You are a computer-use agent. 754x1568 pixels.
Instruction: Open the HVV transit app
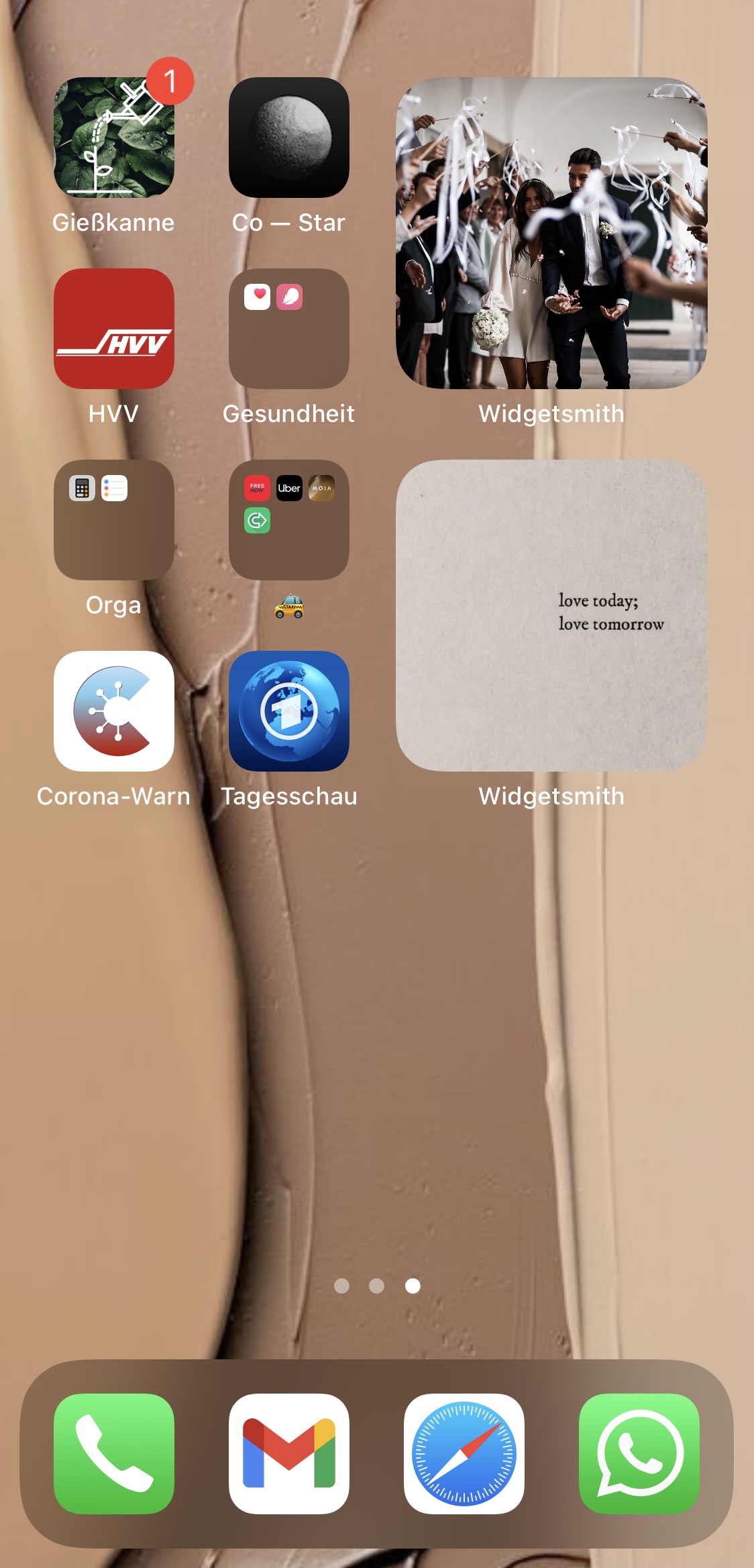[114, 329]
